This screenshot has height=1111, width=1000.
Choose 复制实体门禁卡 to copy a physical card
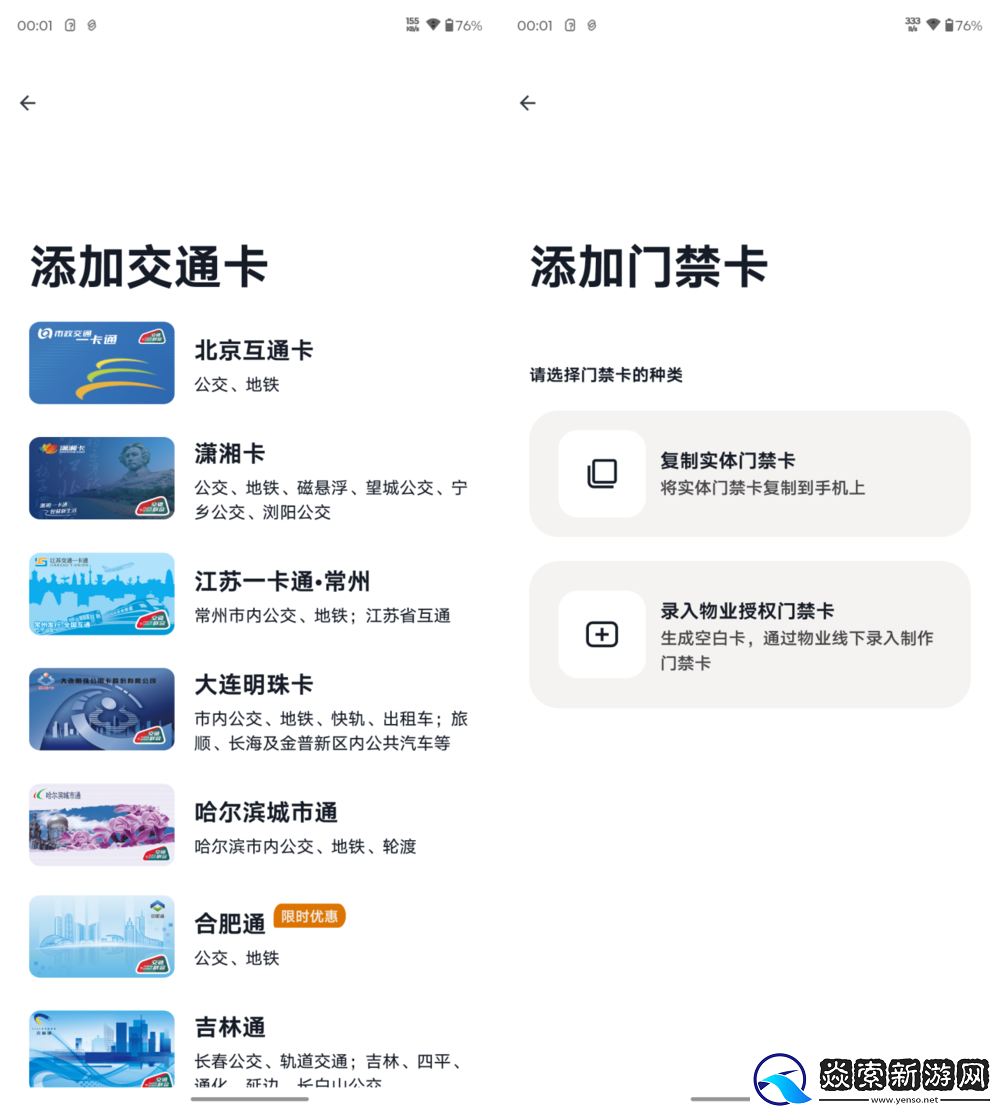tap(750, 473)
